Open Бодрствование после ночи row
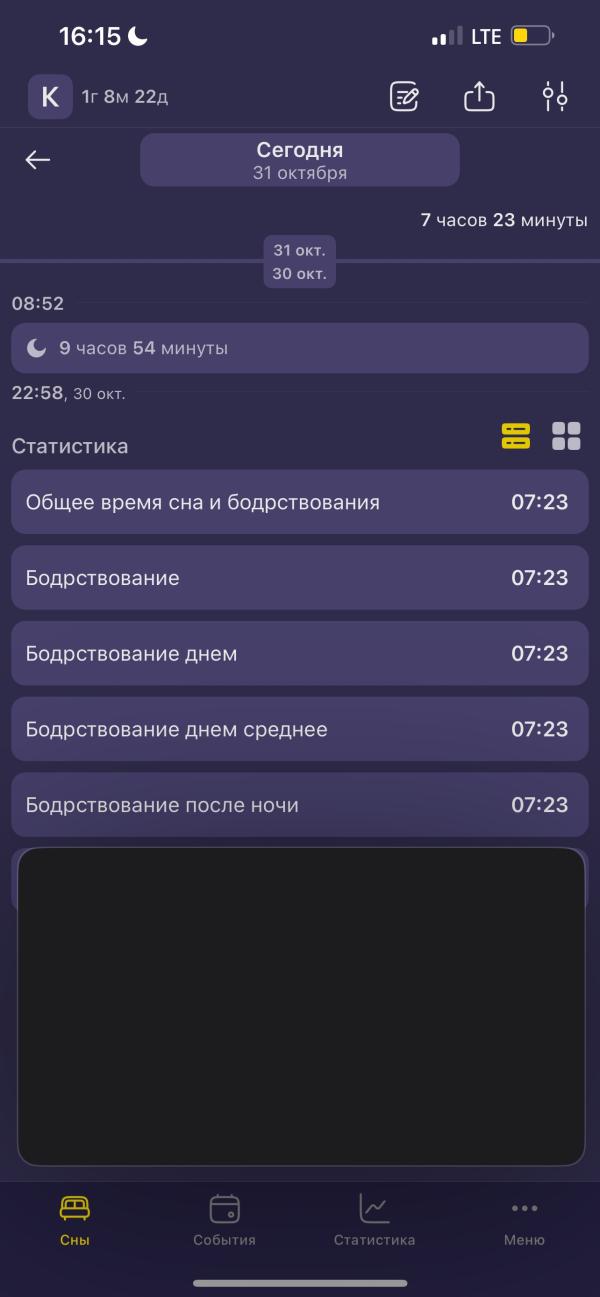 pyautogui.click(x=300, y=805)
